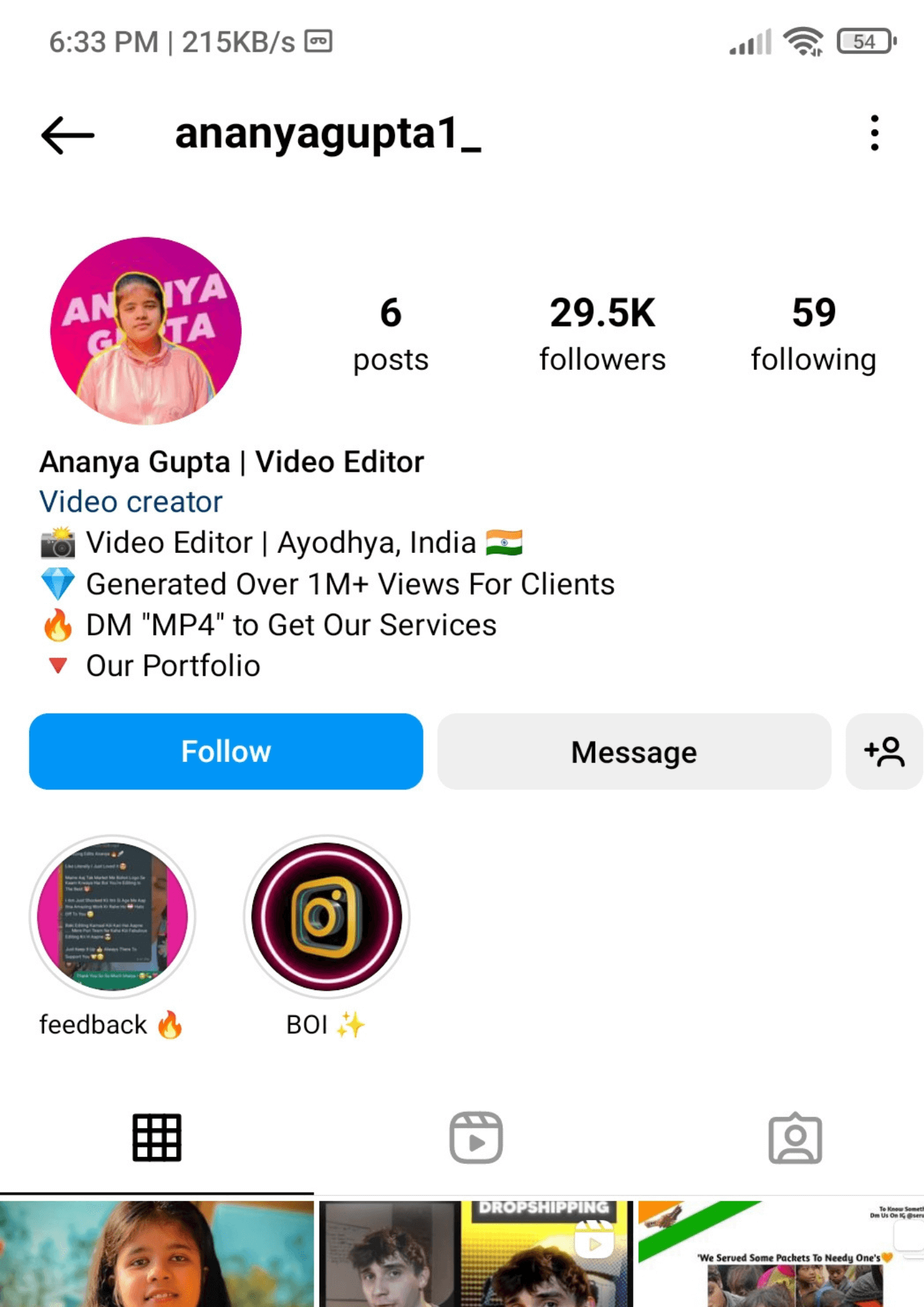
Task: Open the BOI story highlight
Action: [327, 917]
